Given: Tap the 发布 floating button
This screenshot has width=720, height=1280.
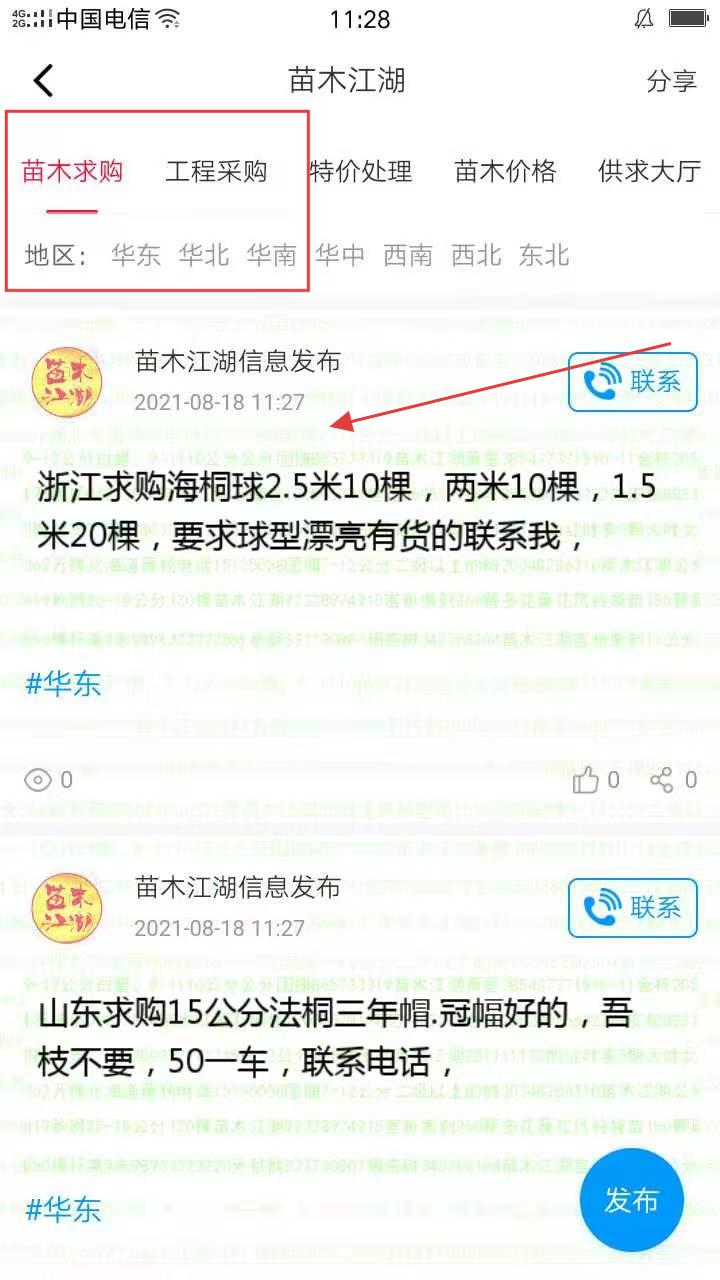Looking at the screenshot, I should pyautogui.click(x=632, y=1200).
